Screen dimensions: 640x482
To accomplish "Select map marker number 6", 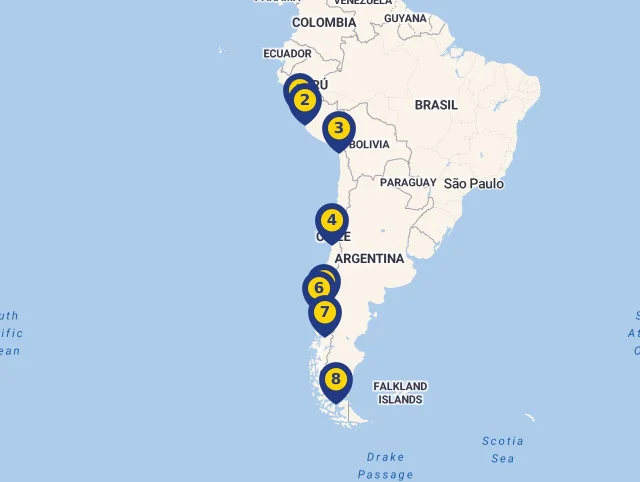I will [318, 289].
